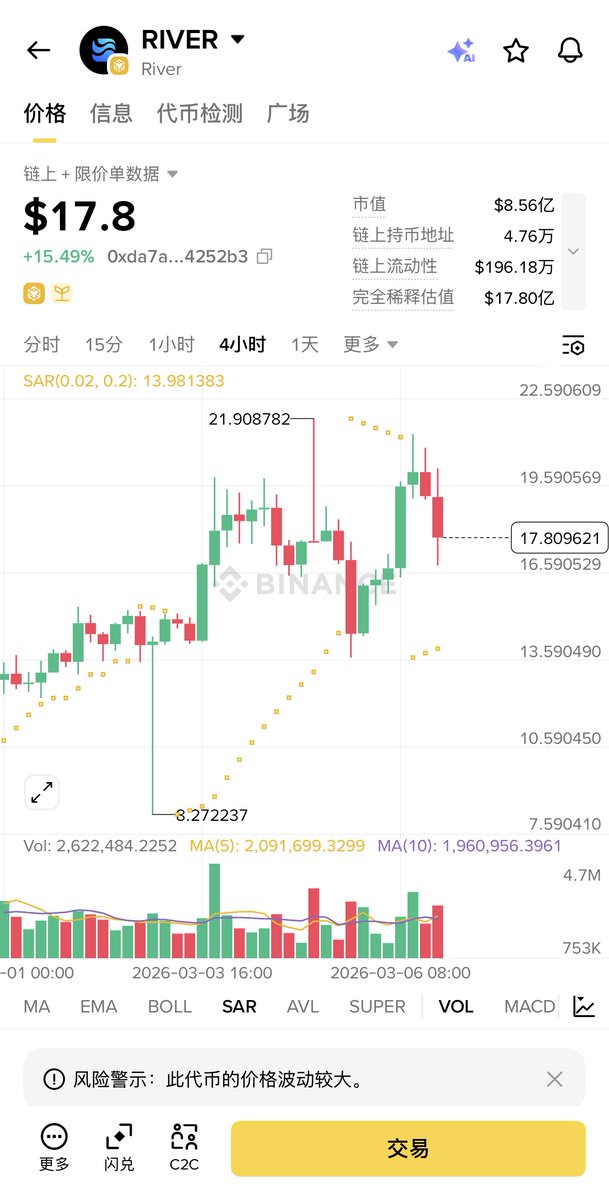Select the 15分 chart interval
The width and height of the screenshot is (609, 1200).
(104, 345)
